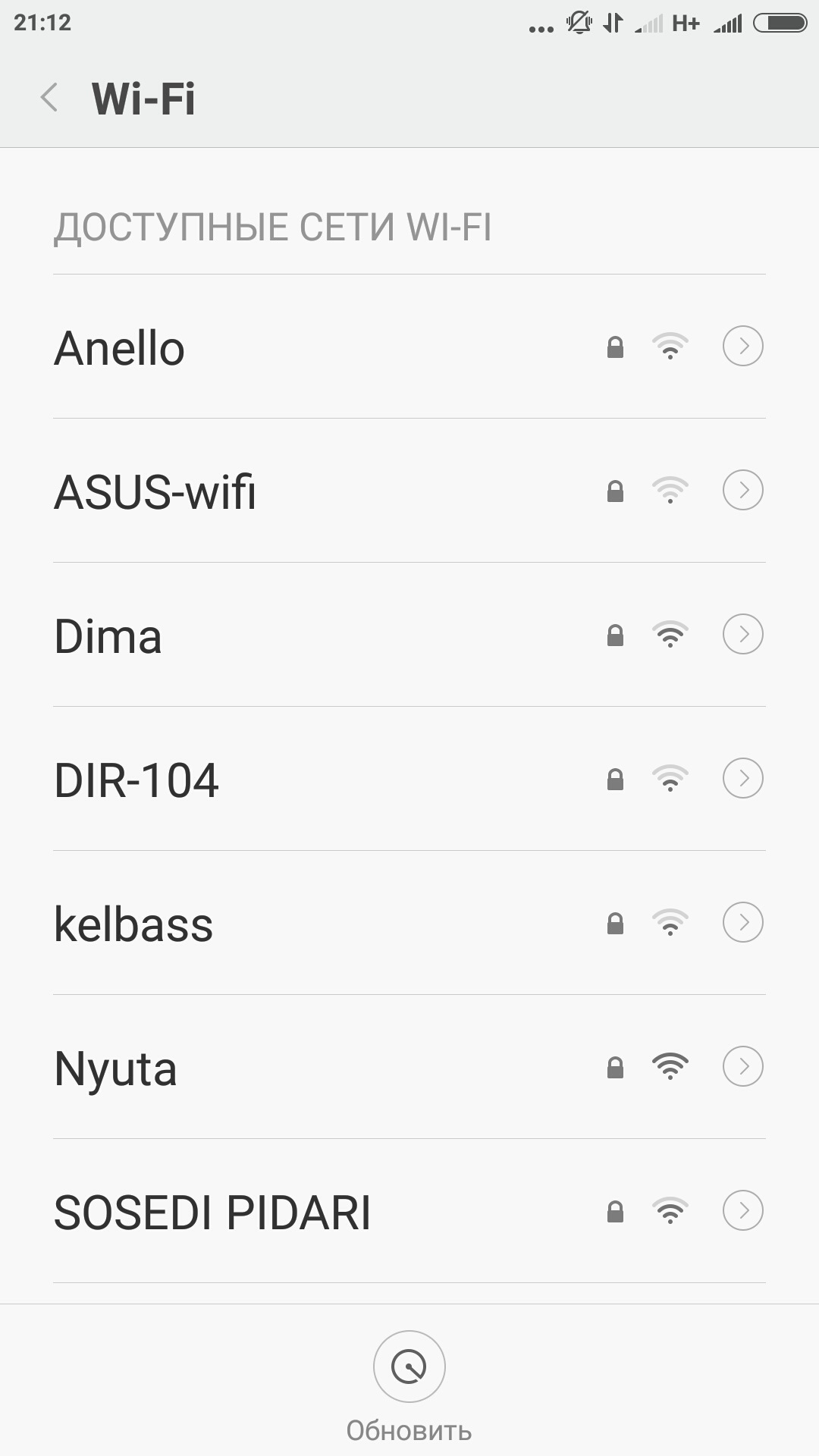Open details arrow for kelbass
The image size is (819, 1456).
pos(742,922)
